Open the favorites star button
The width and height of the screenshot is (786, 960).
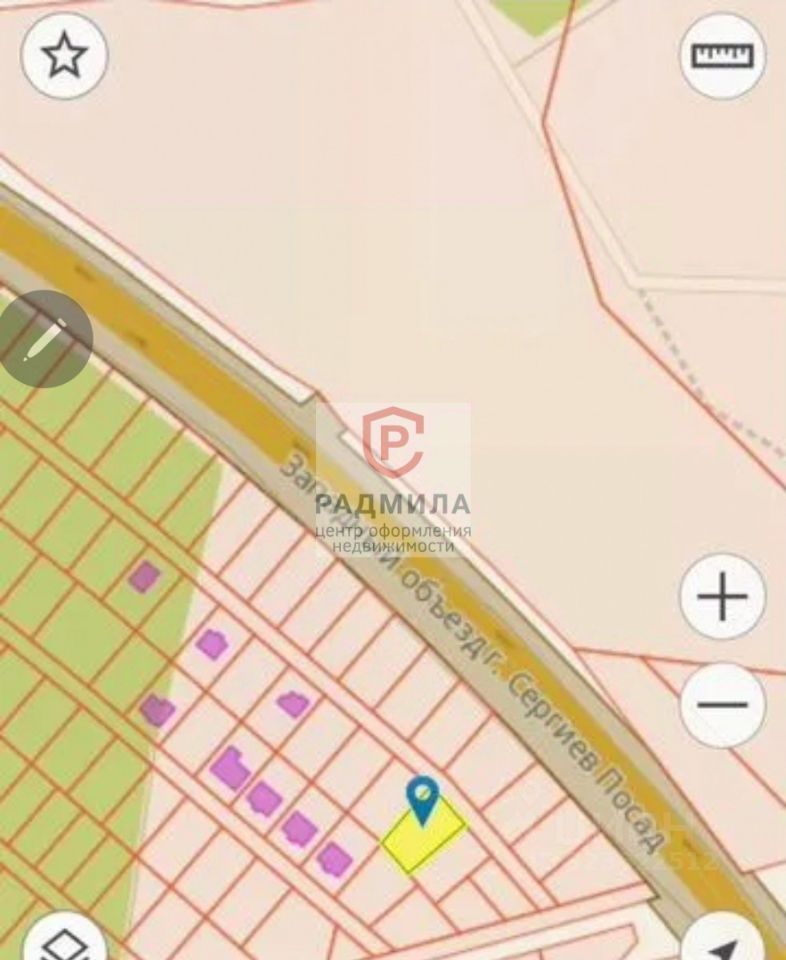coord(64,56)
